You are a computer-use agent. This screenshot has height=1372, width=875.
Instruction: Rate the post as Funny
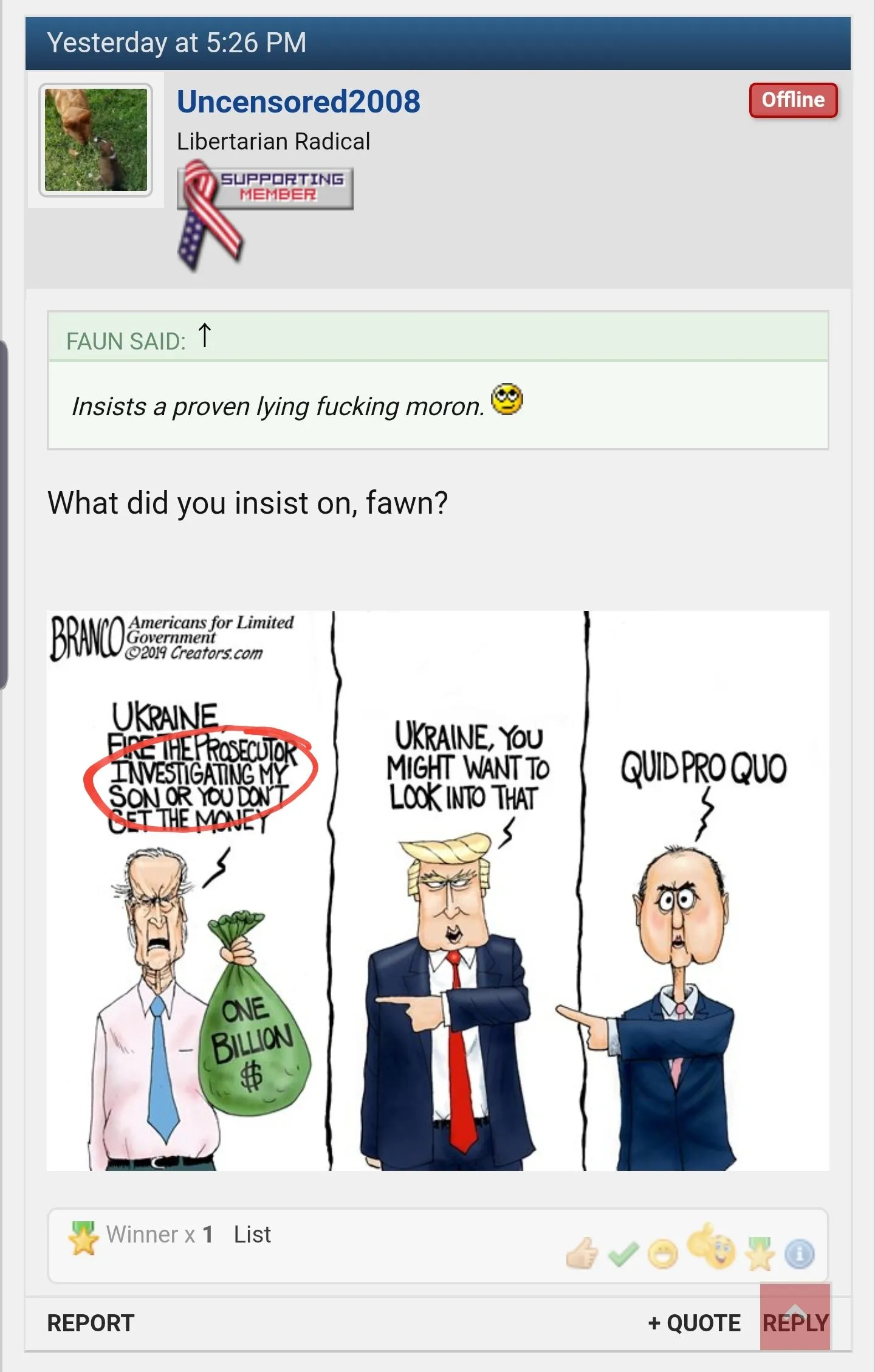(662, 1253)
